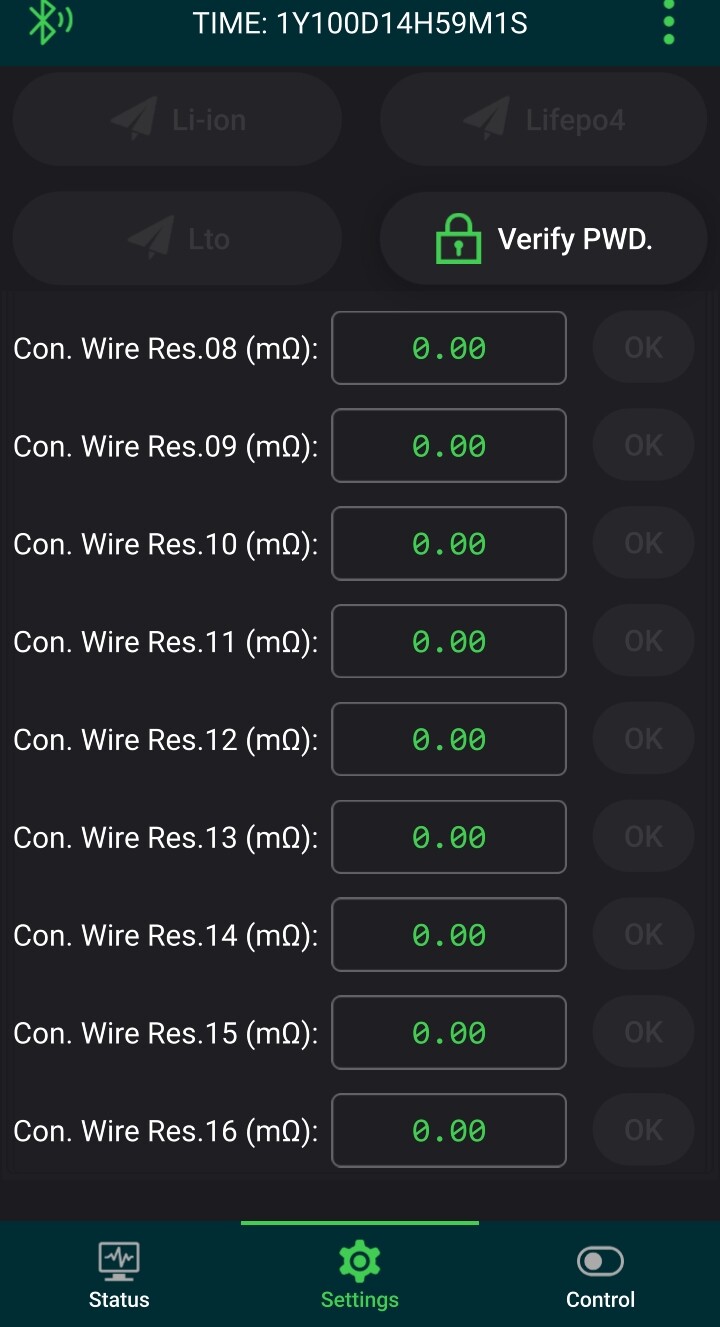This screenshot has width=720, height=1327.
Task: Switch to the Status tab
Action: click(x=119, y=1274)
